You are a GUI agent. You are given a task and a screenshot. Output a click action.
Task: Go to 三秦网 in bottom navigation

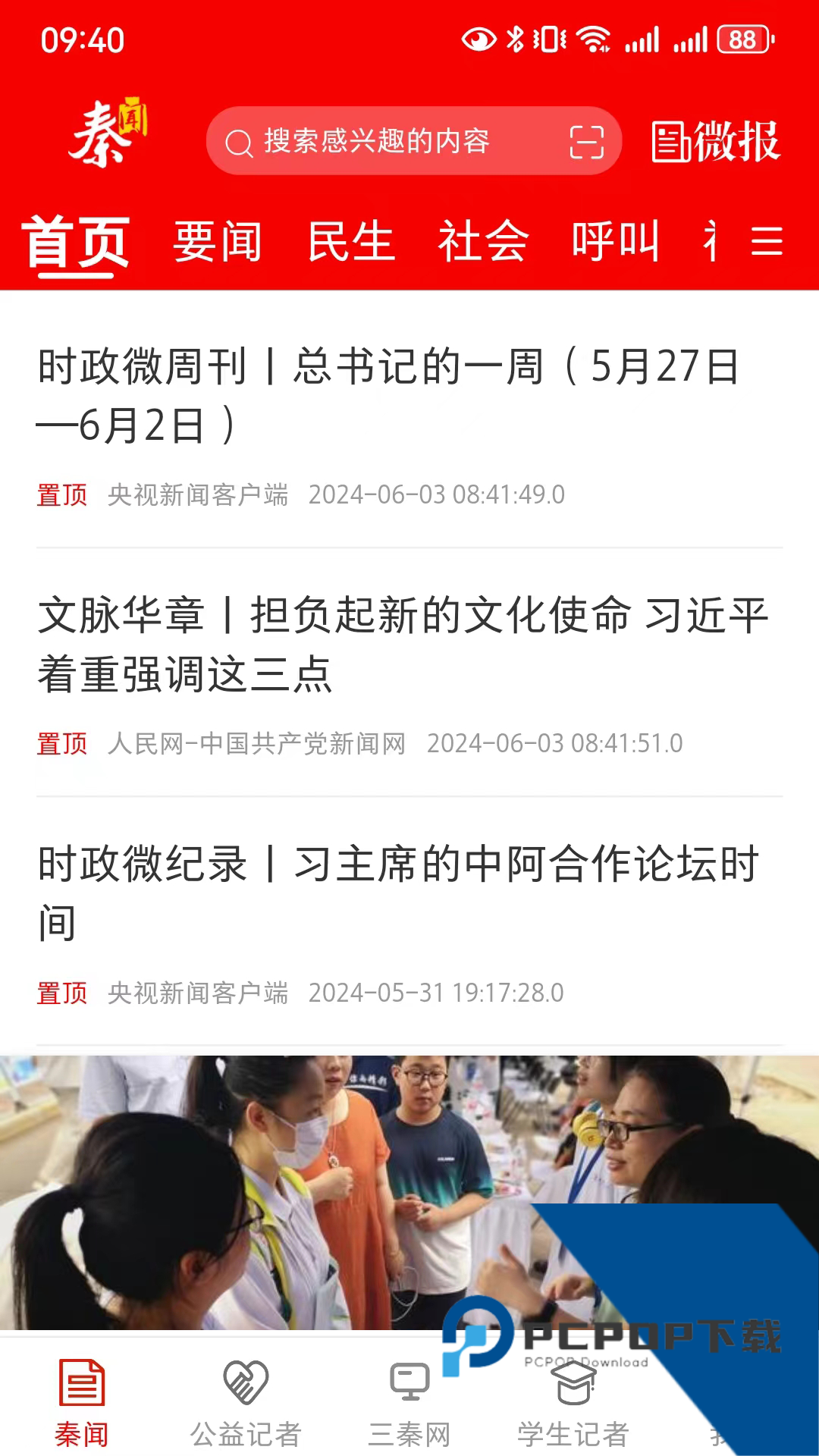(x=409, y=1403)
